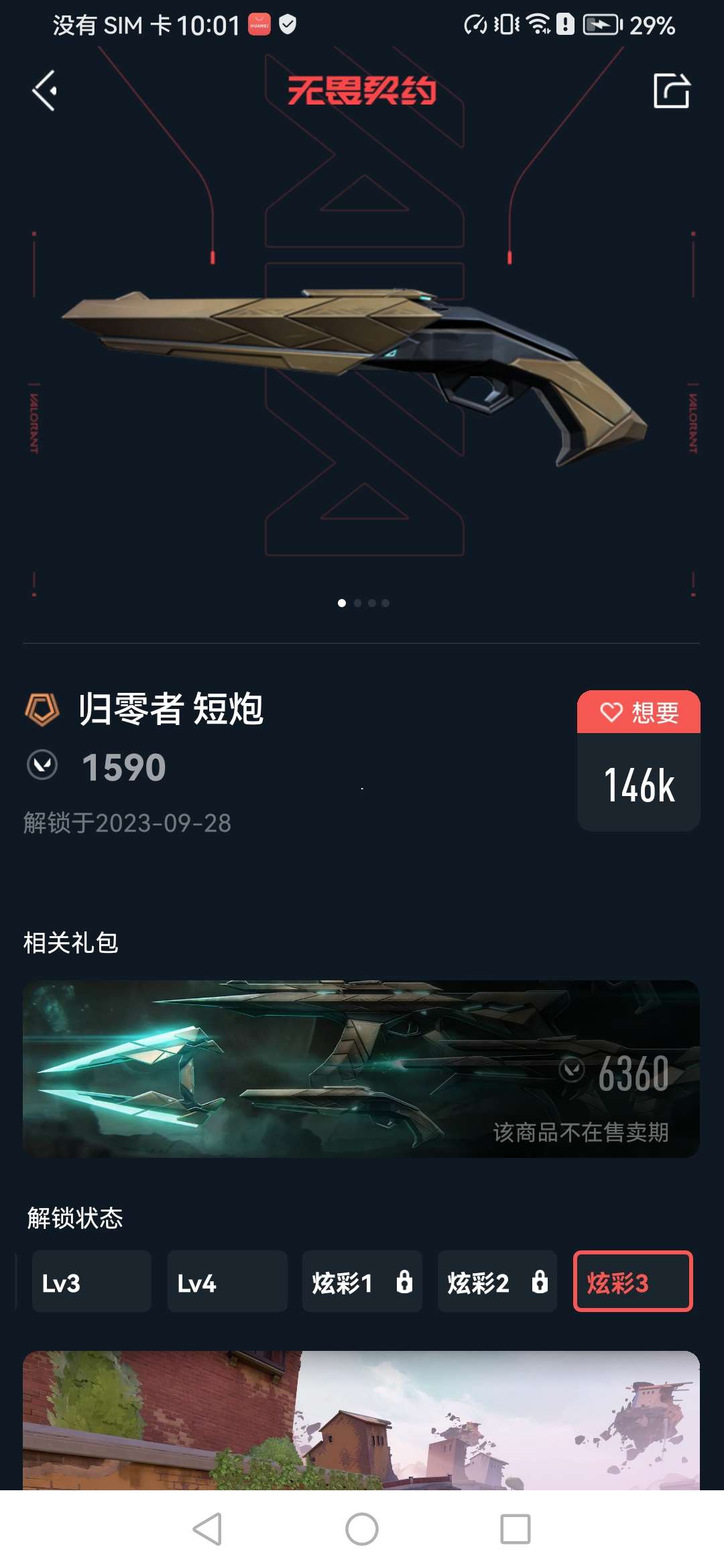Viewport: 724px width, 1568px height.
Task: Select the Lv3 unlock level
Action: (x=91, y=1281)
